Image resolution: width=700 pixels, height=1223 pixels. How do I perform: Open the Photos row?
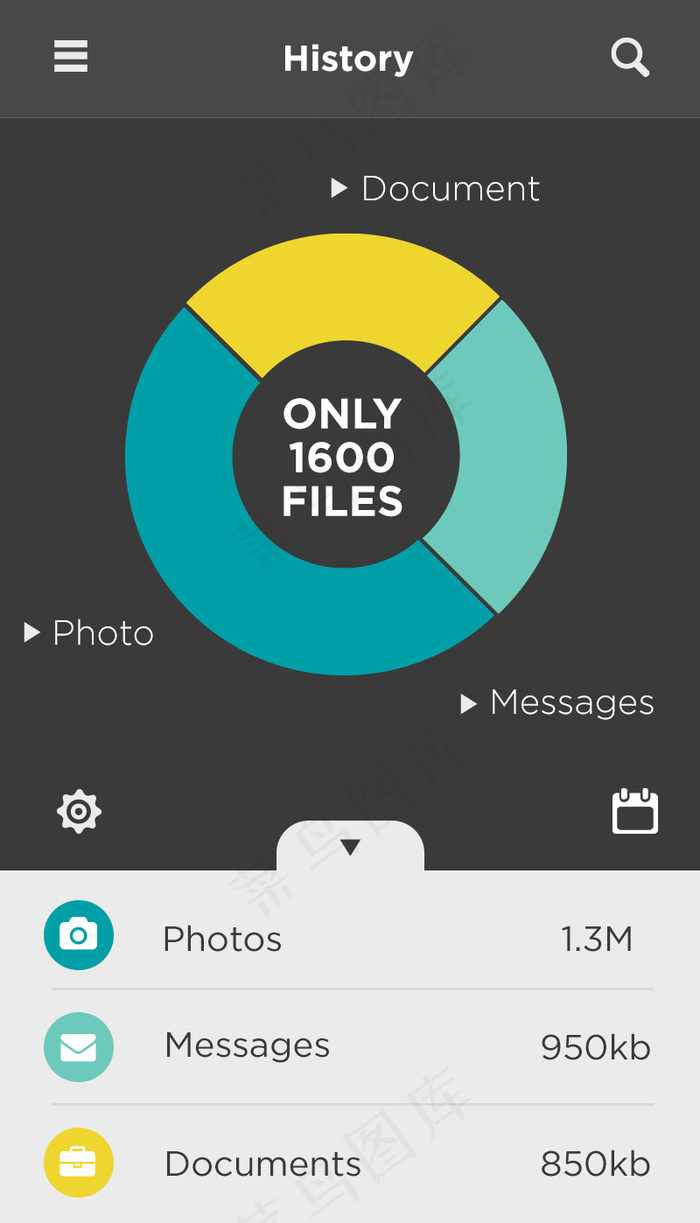tap(350, 937)
